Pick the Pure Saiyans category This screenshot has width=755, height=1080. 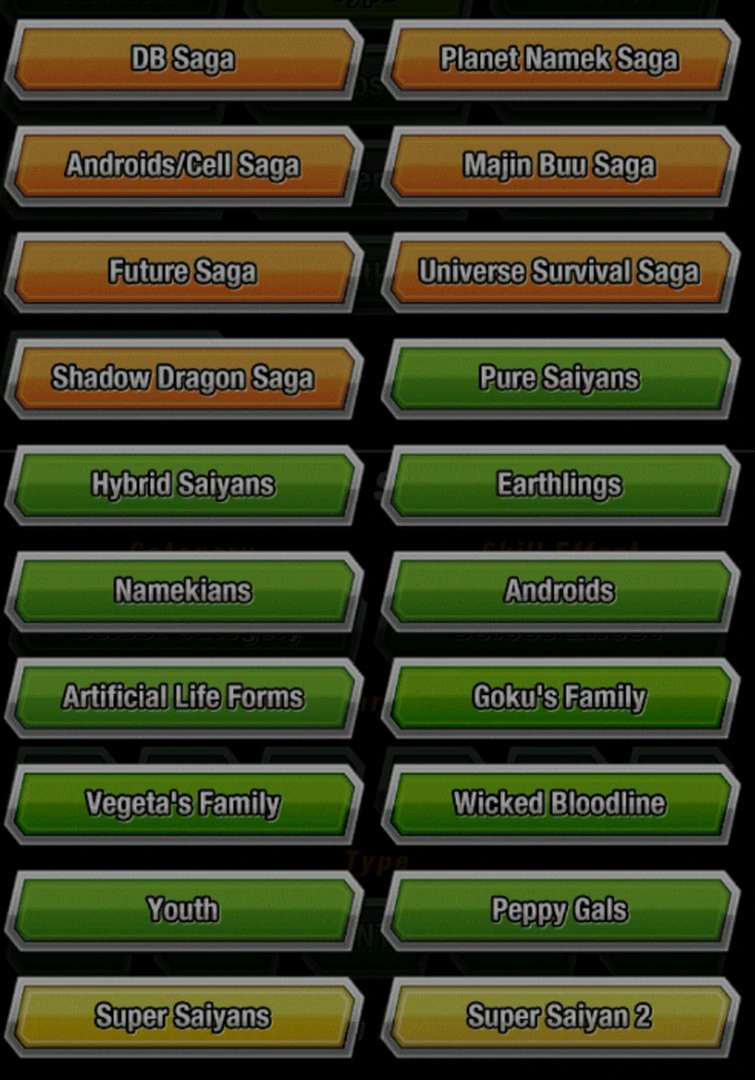(560, 378)
